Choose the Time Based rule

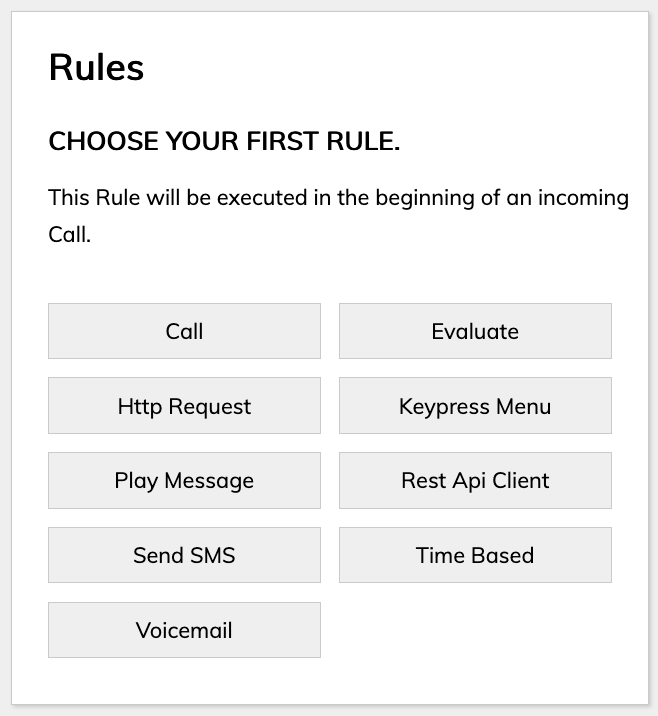coord(475,555)
